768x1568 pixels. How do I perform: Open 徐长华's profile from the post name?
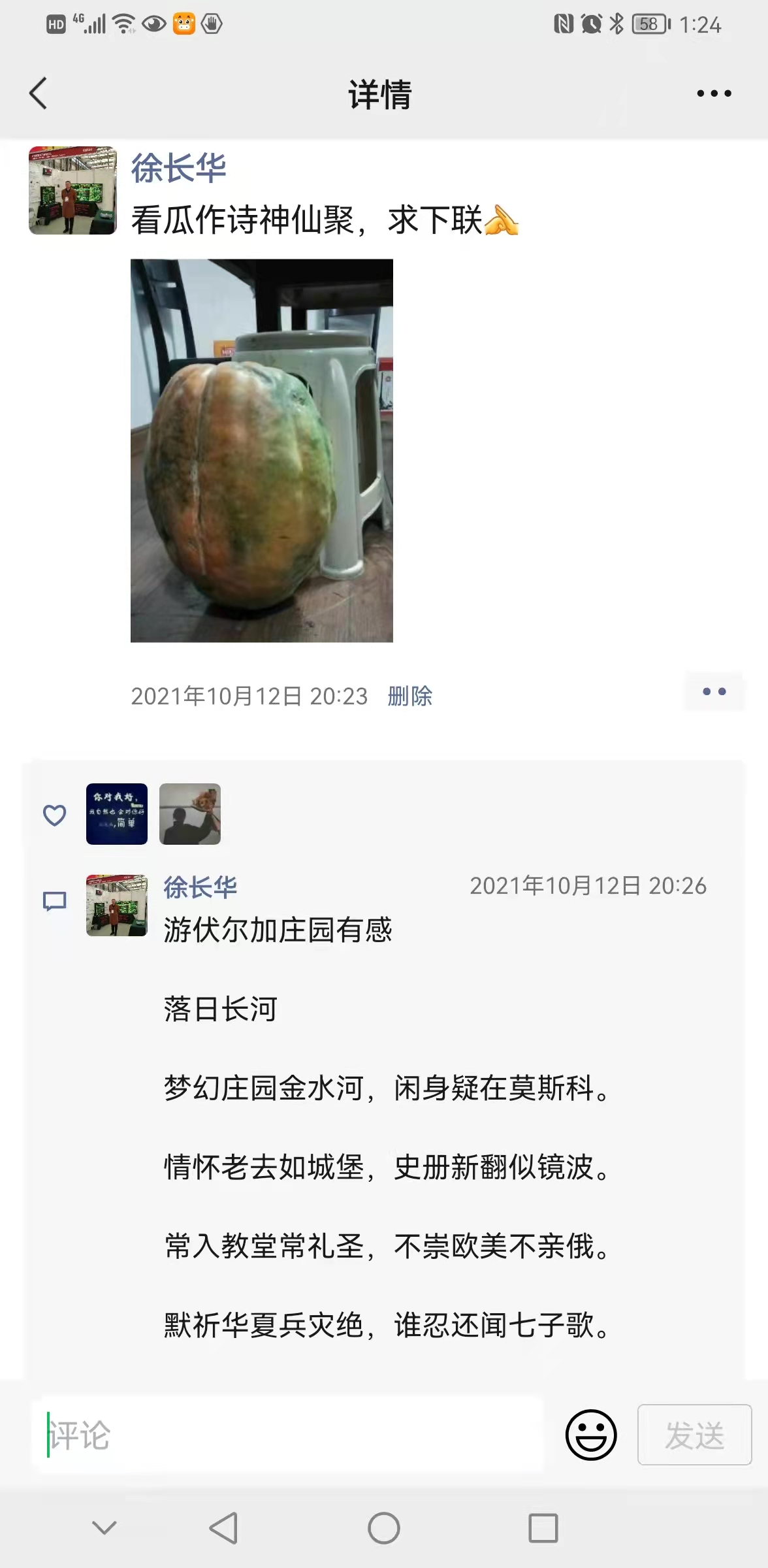coord(178,168)
